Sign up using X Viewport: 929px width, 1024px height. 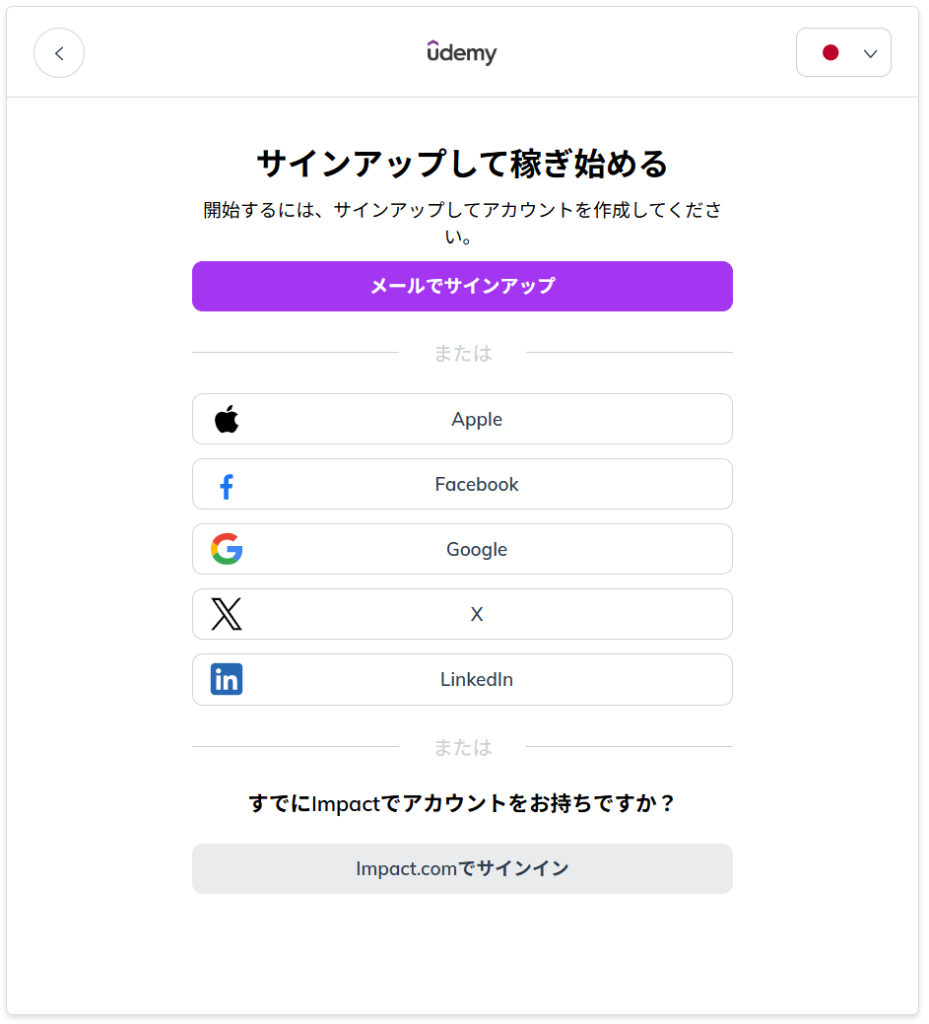click(x=462, y=614)
